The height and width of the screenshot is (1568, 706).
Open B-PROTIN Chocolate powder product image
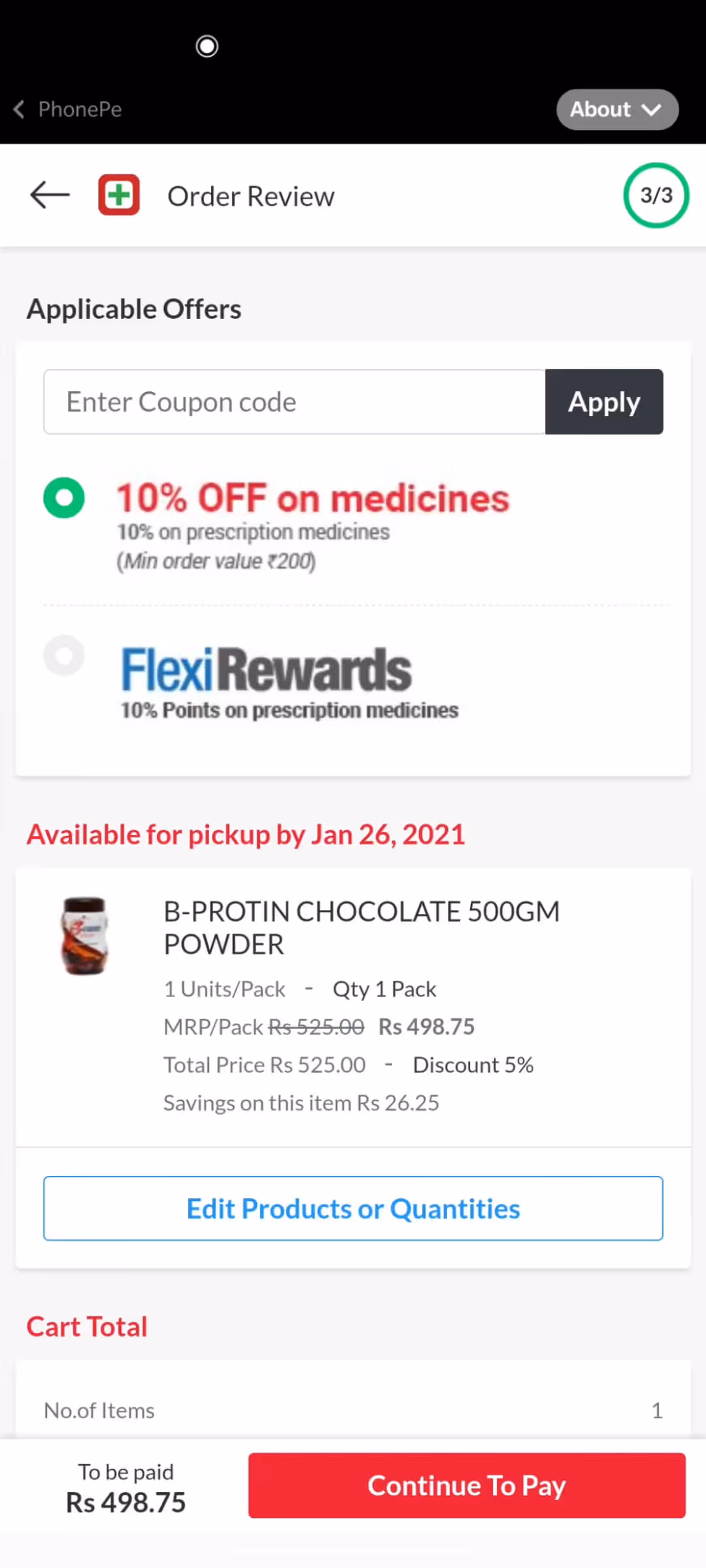tap(84, 936)
